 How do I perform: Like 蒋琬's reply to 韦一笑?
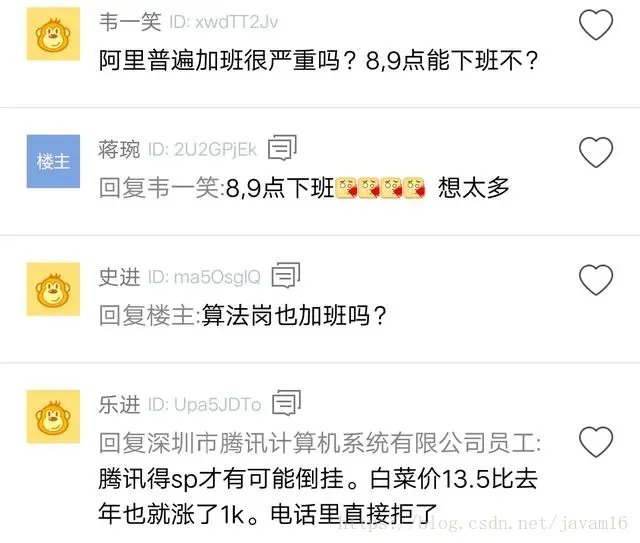pyautogui.click(x=596, y=152)
